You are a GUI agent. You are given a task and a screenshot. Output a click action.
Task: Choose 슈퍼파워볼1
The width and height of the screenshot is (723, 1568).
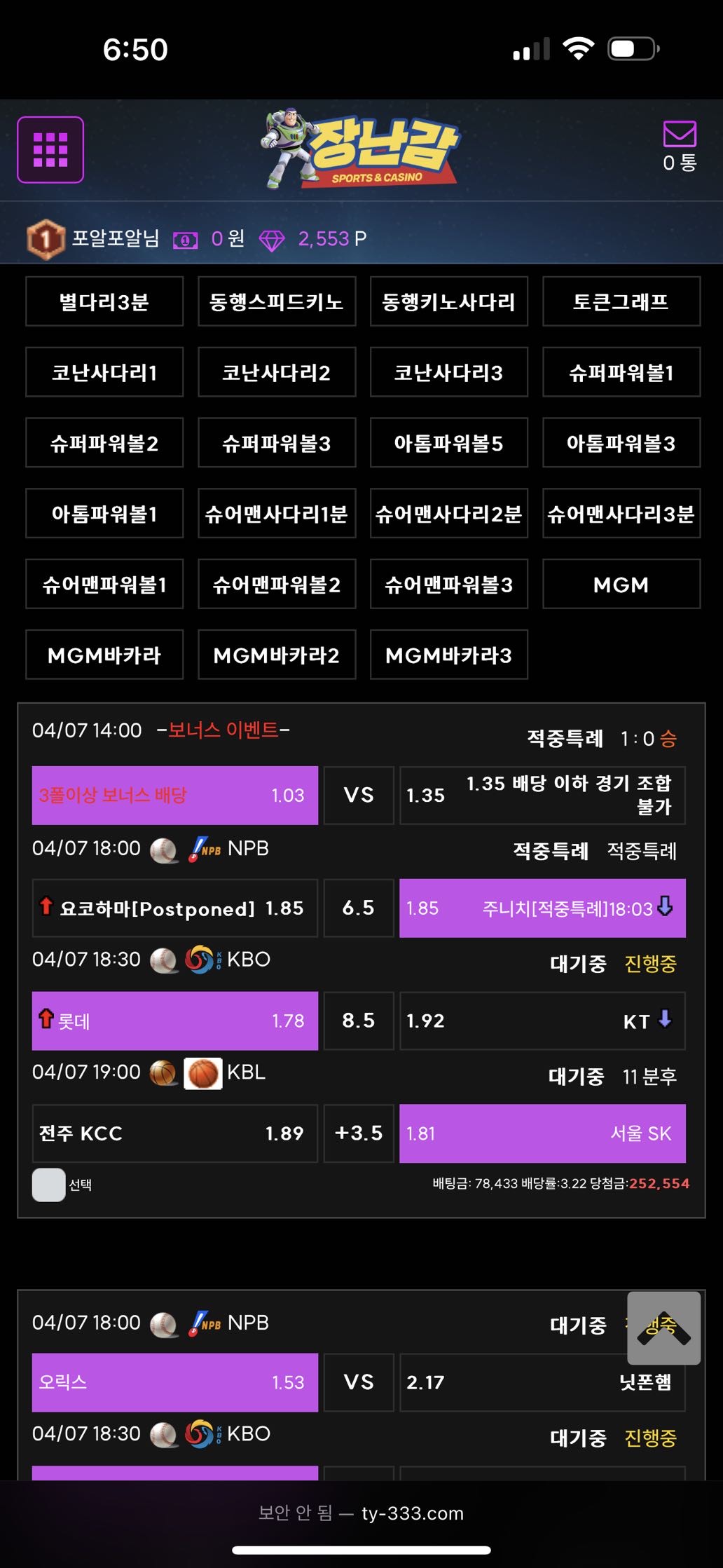[621, 372]
